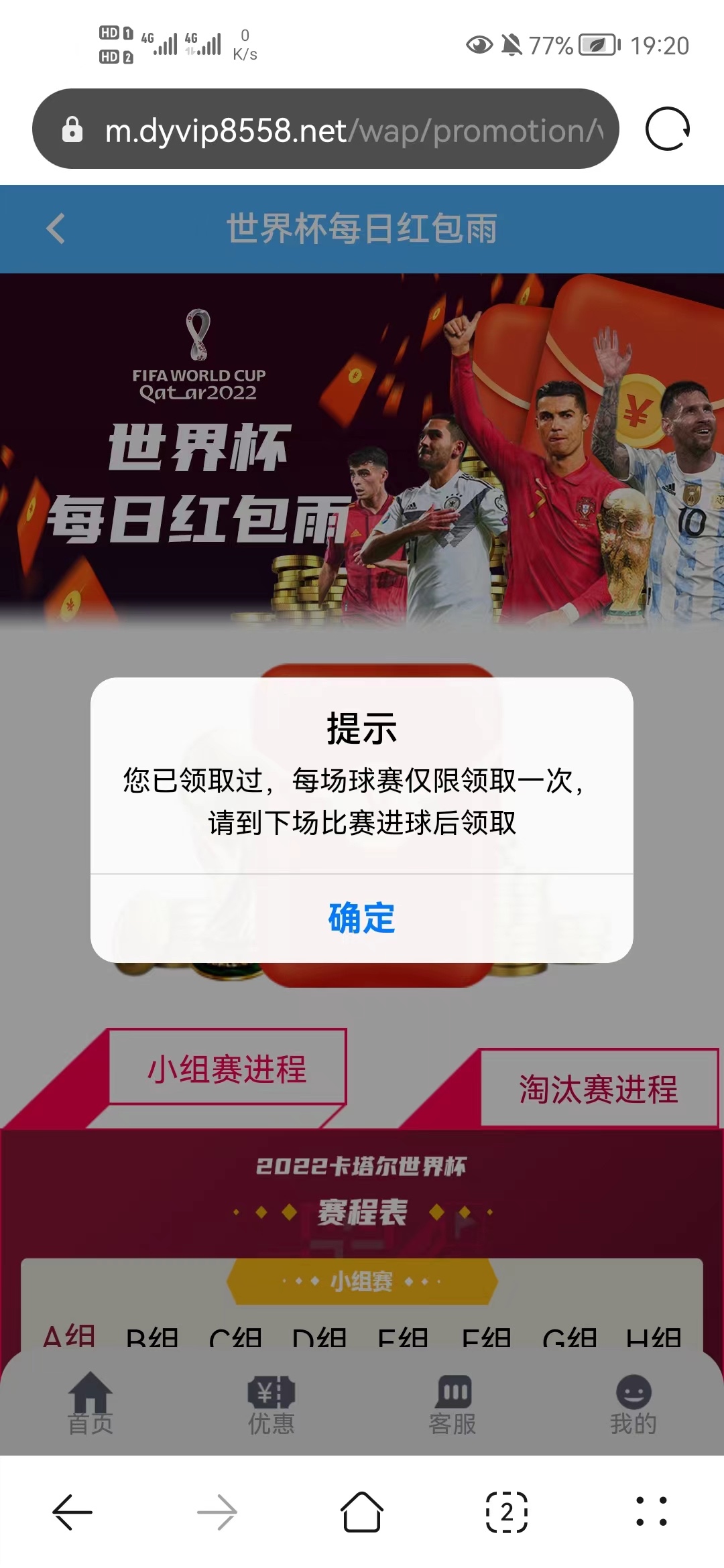Open 淘汰赛进程 section

(x=598, y=1088)
